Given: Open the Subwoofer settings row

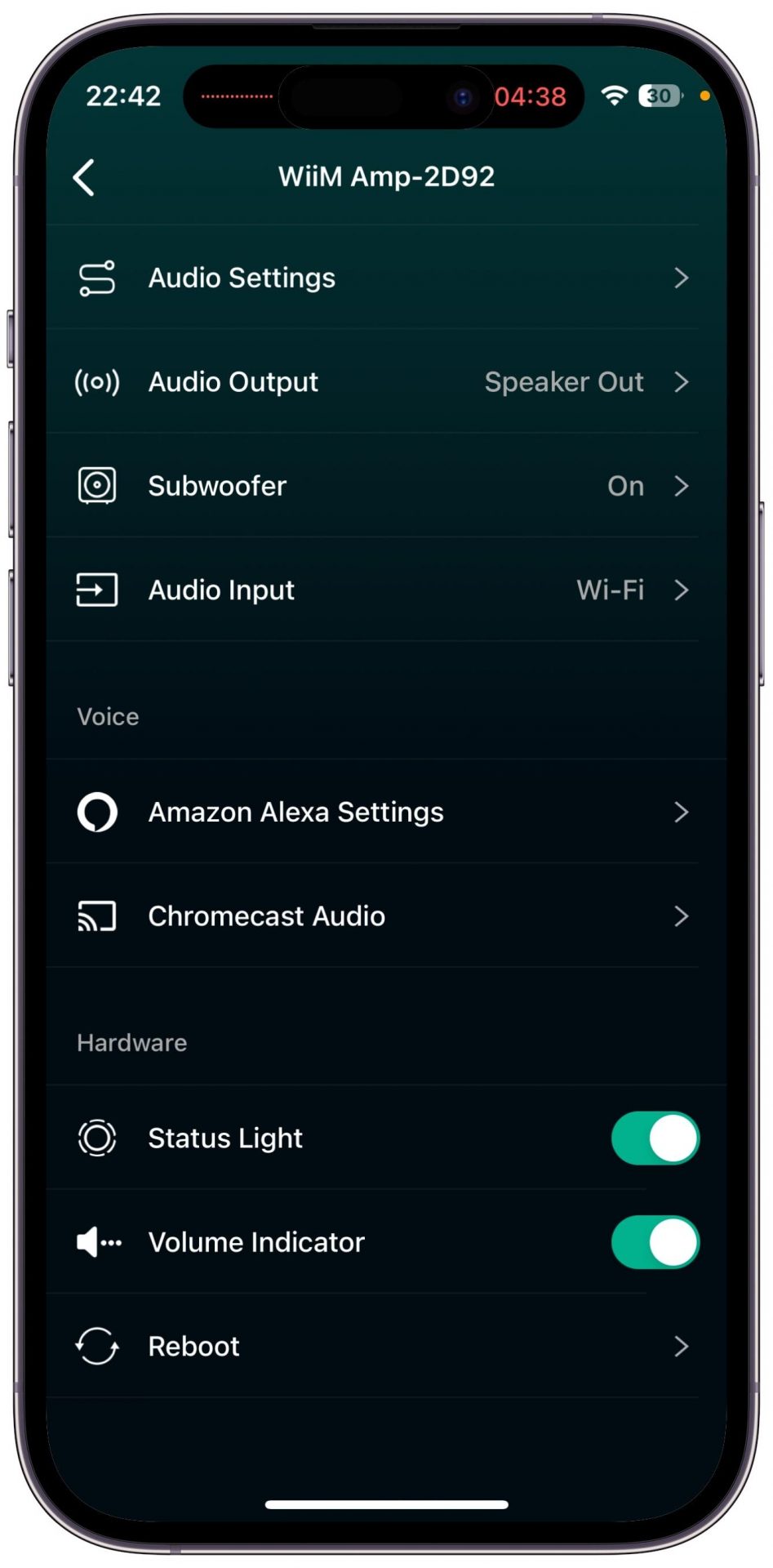Looking at the screenshot, I should point(386,485).
